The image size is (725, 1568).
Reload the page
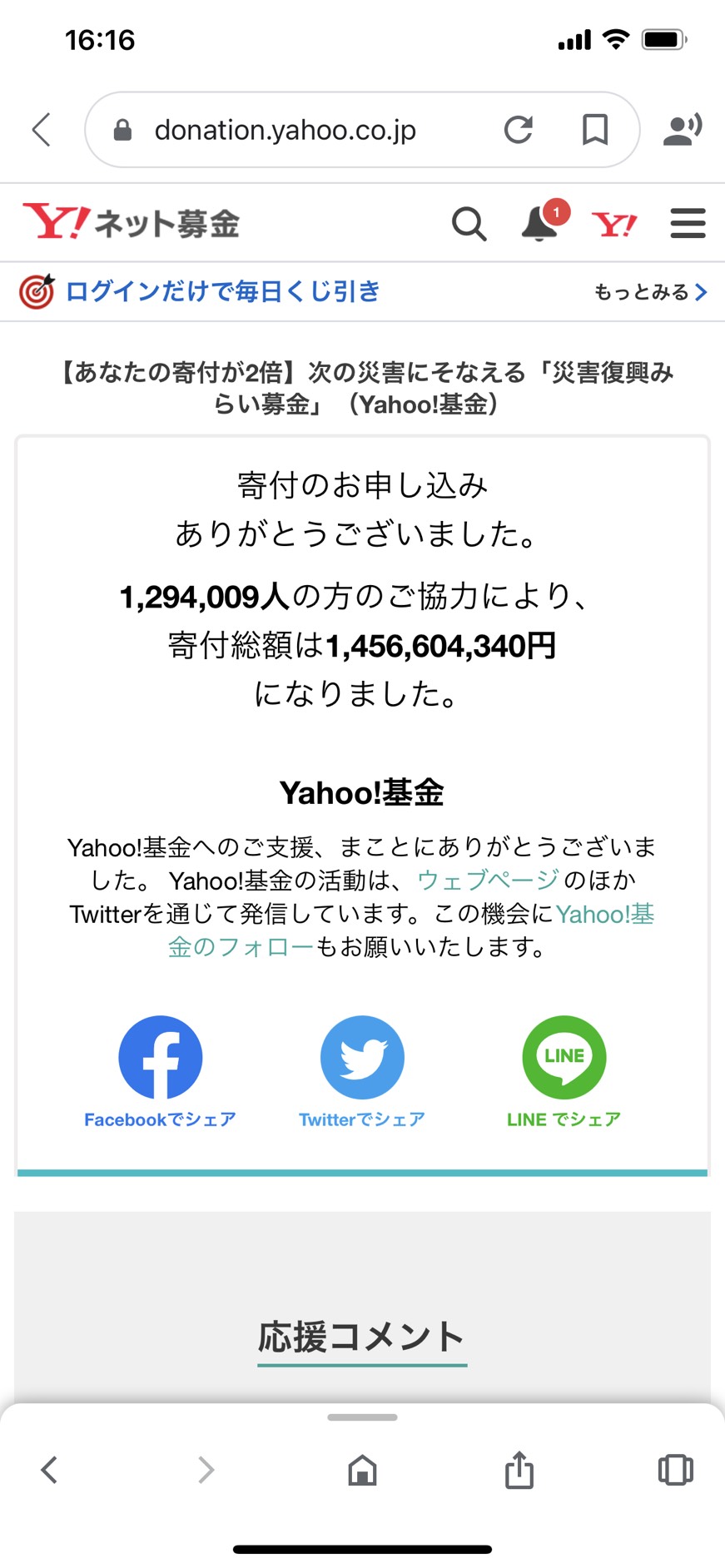tap(518, 130)
